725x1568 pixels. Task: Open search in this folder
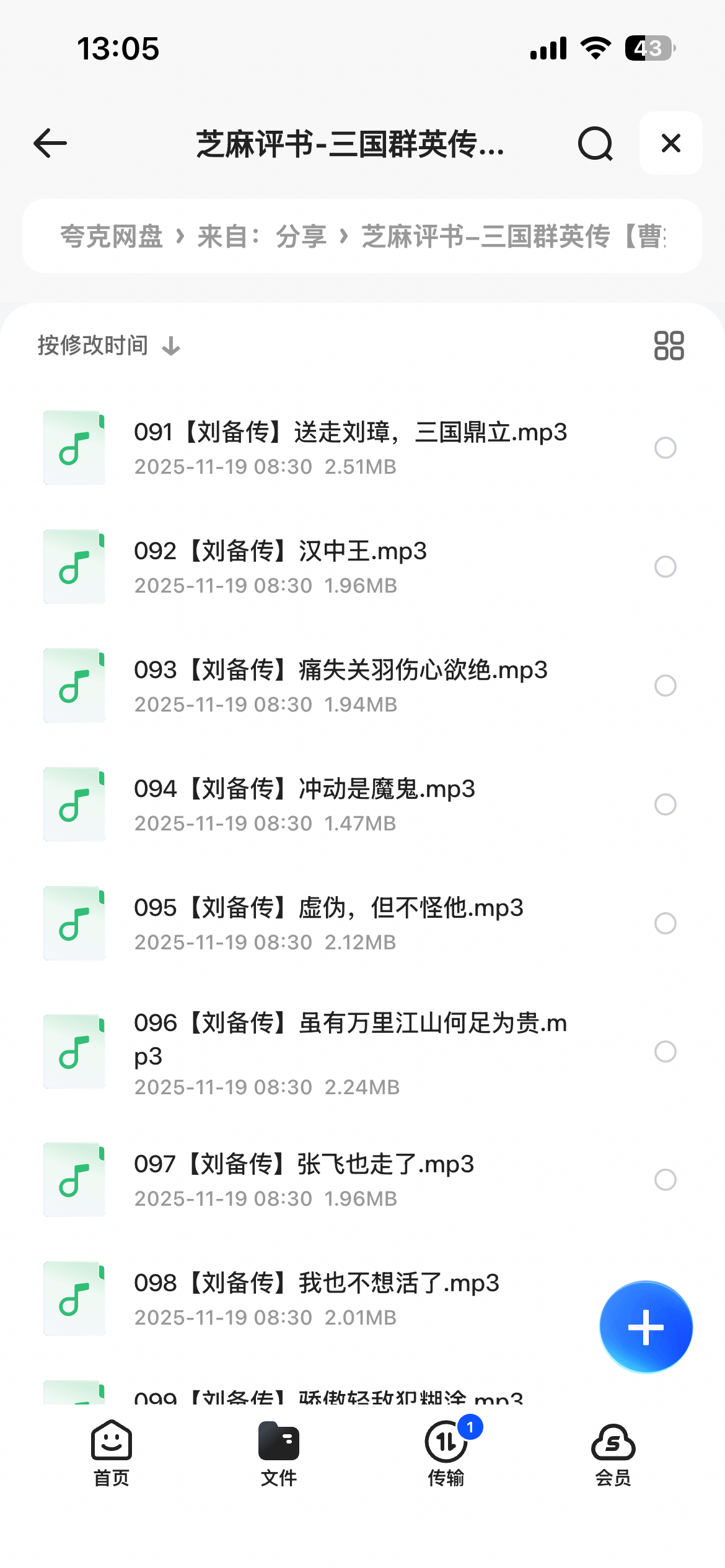click(x=595, y=144)
